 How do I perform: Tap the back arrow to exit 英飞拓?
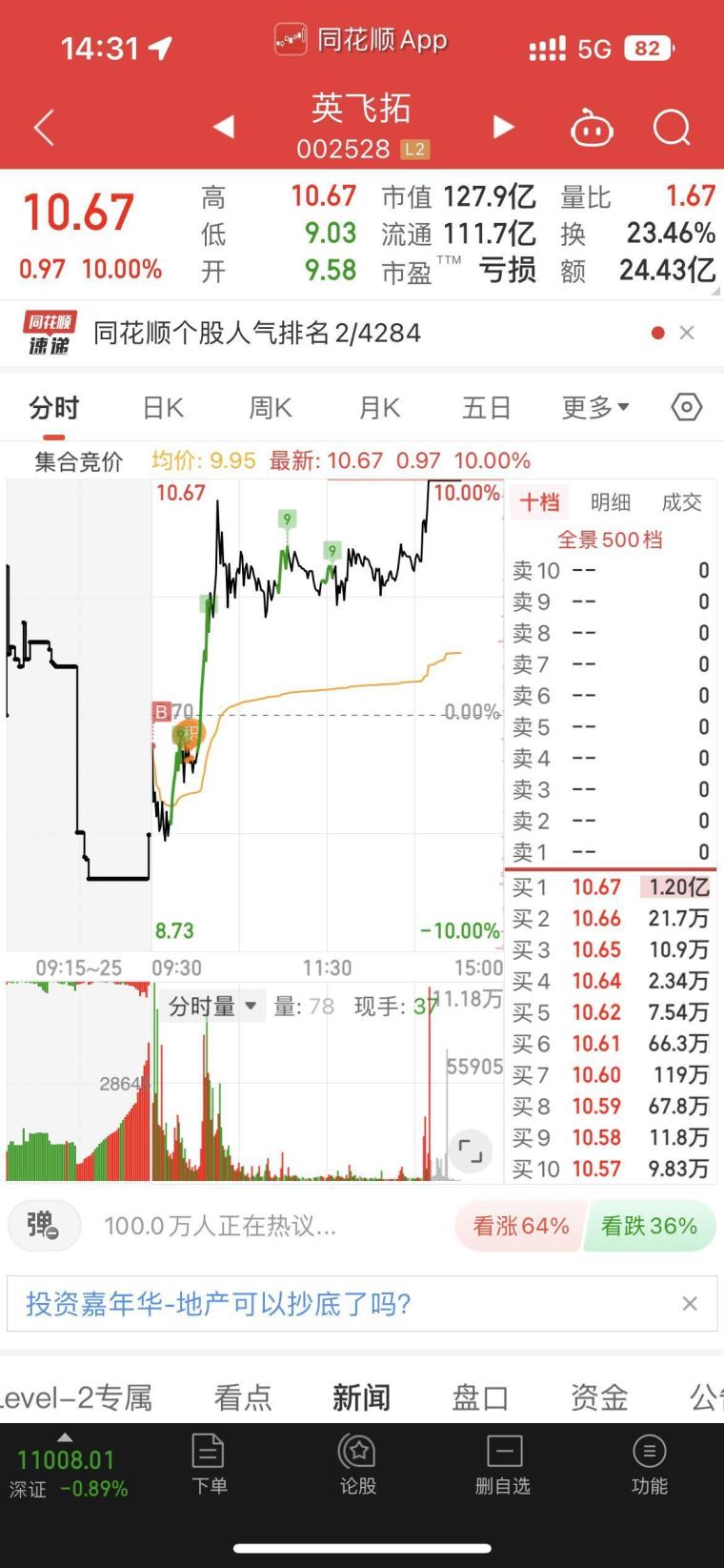click(42, 127)
